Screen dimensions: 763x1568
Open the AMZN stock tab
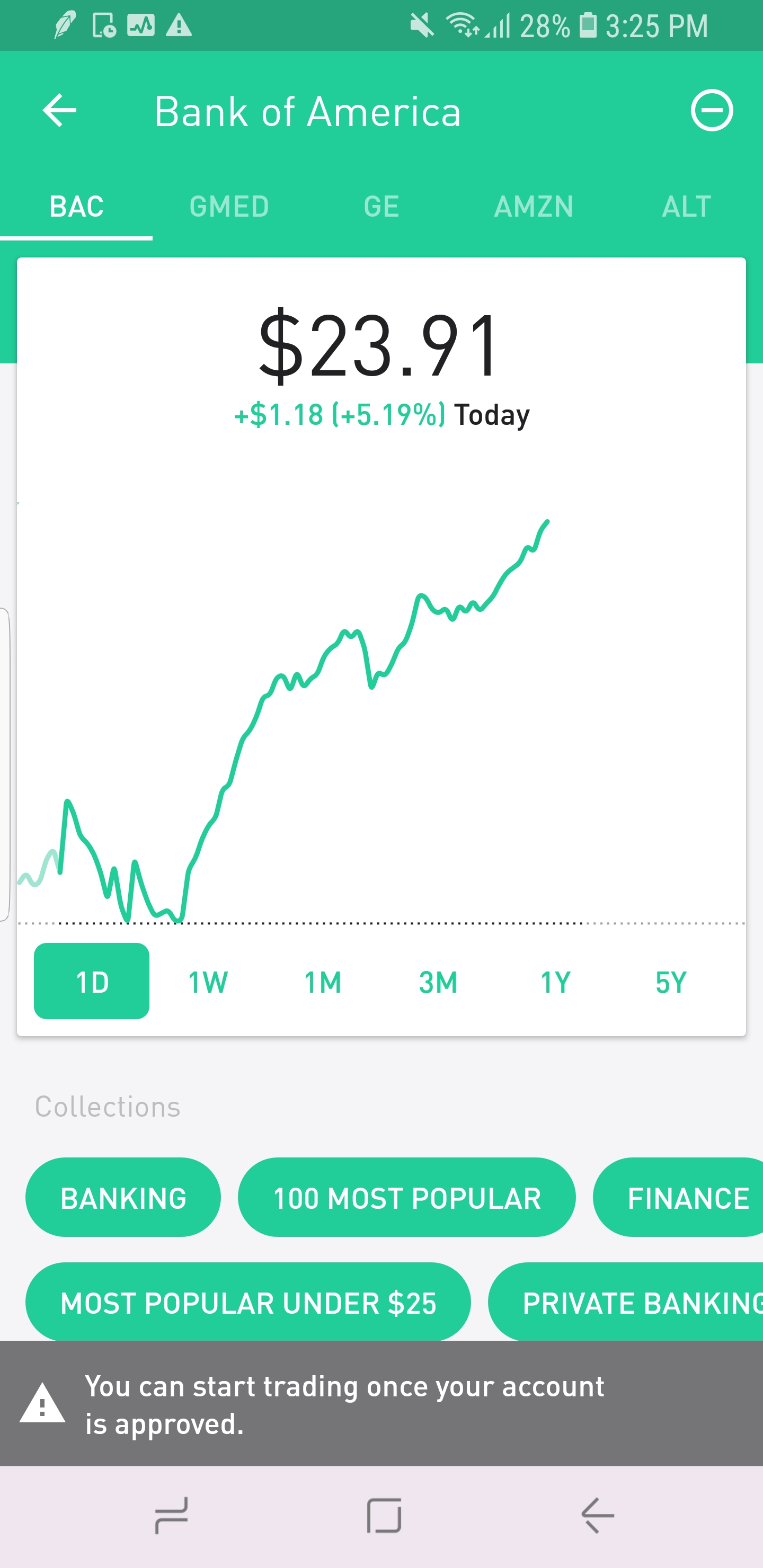point(534,207)
